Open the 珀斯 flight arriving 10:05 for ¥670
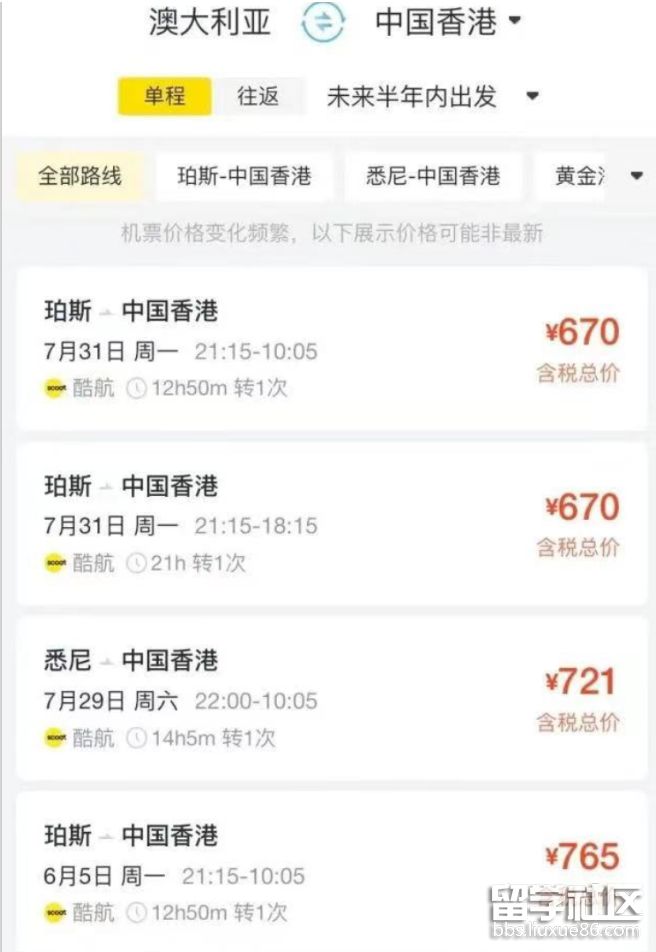 (330, 349)
